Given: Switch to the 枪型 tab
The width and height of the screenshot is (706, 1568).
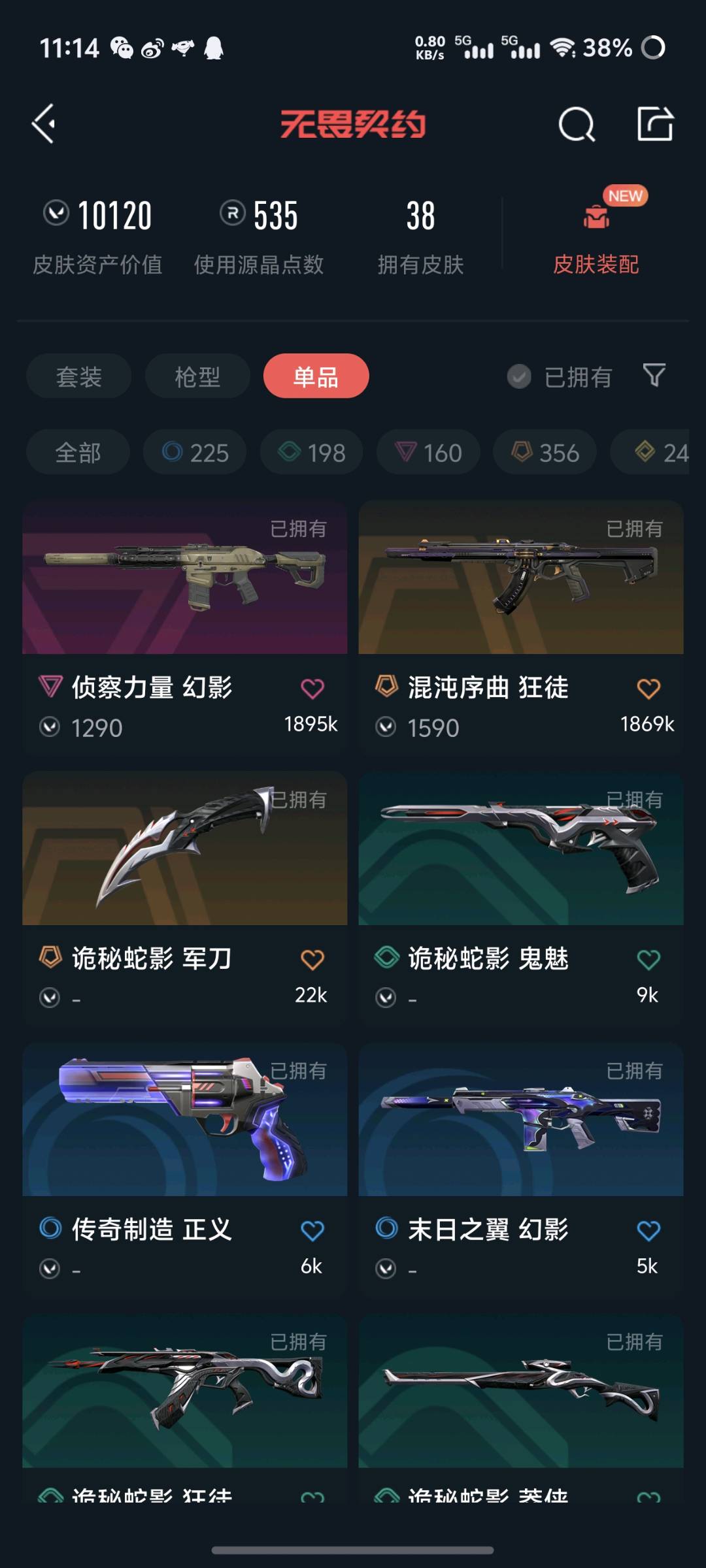Looking at the screenshot, I should pyautogui.click(x=197, y=376).
